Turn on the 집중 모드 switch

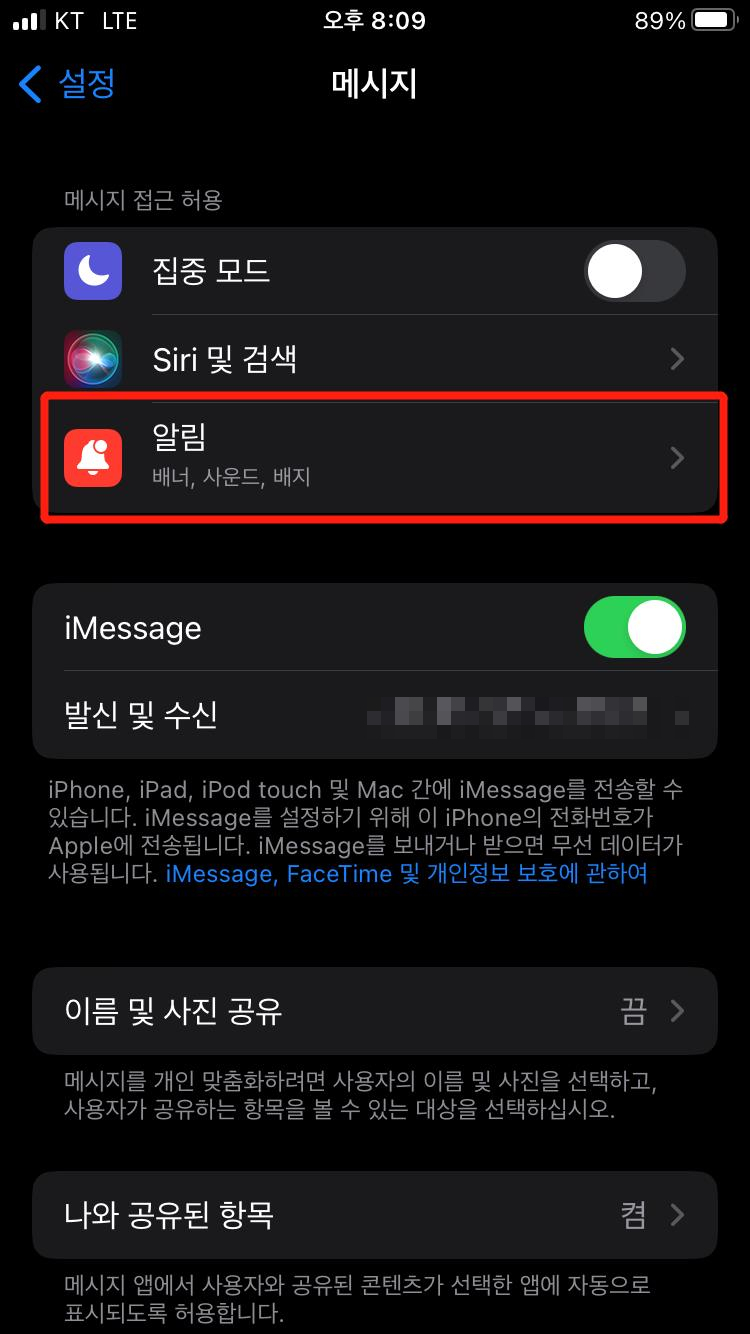click(x=635, y=271)
